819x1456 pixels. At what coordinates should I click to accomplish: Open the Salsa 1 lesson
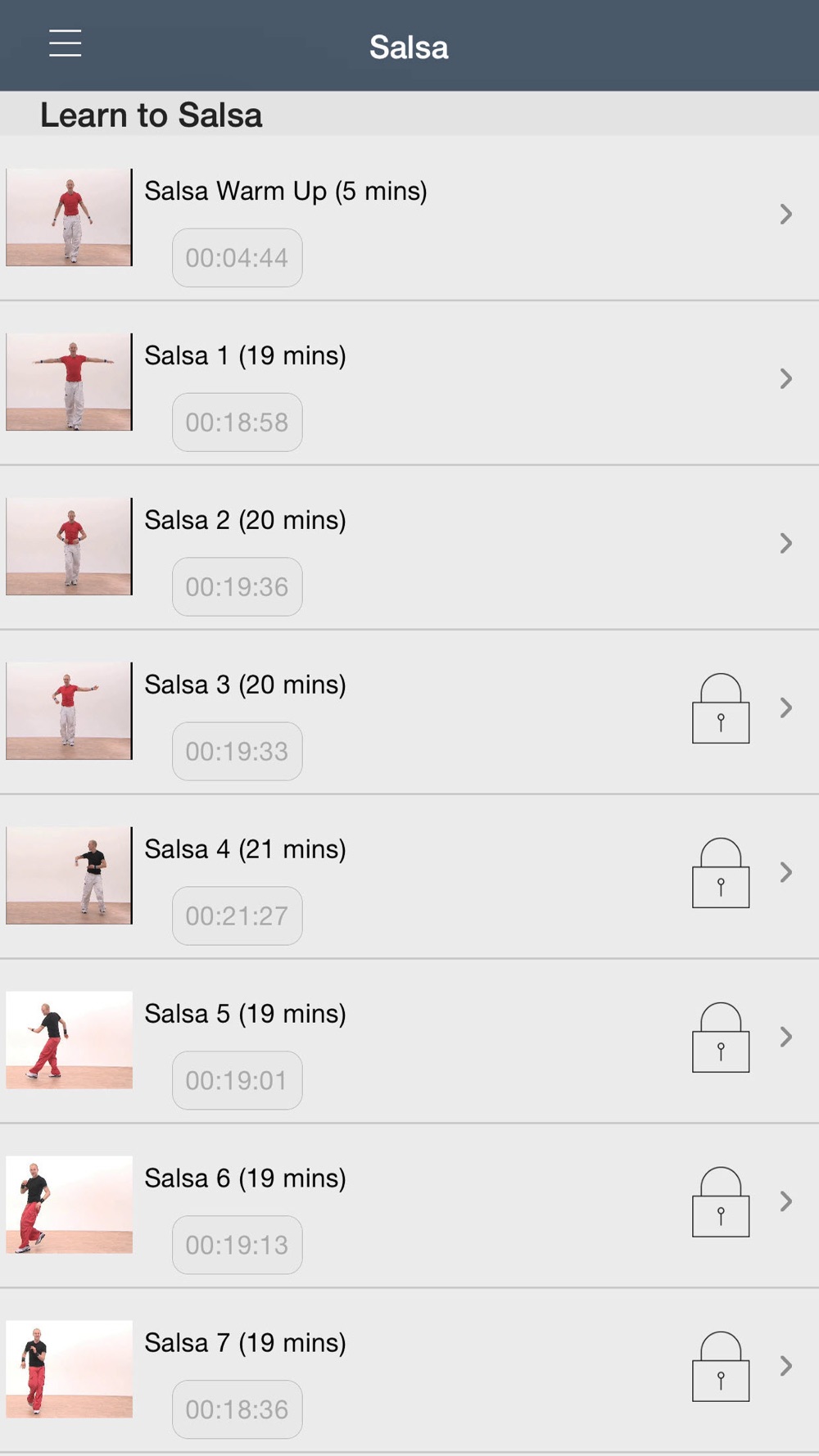pos(409,383)
